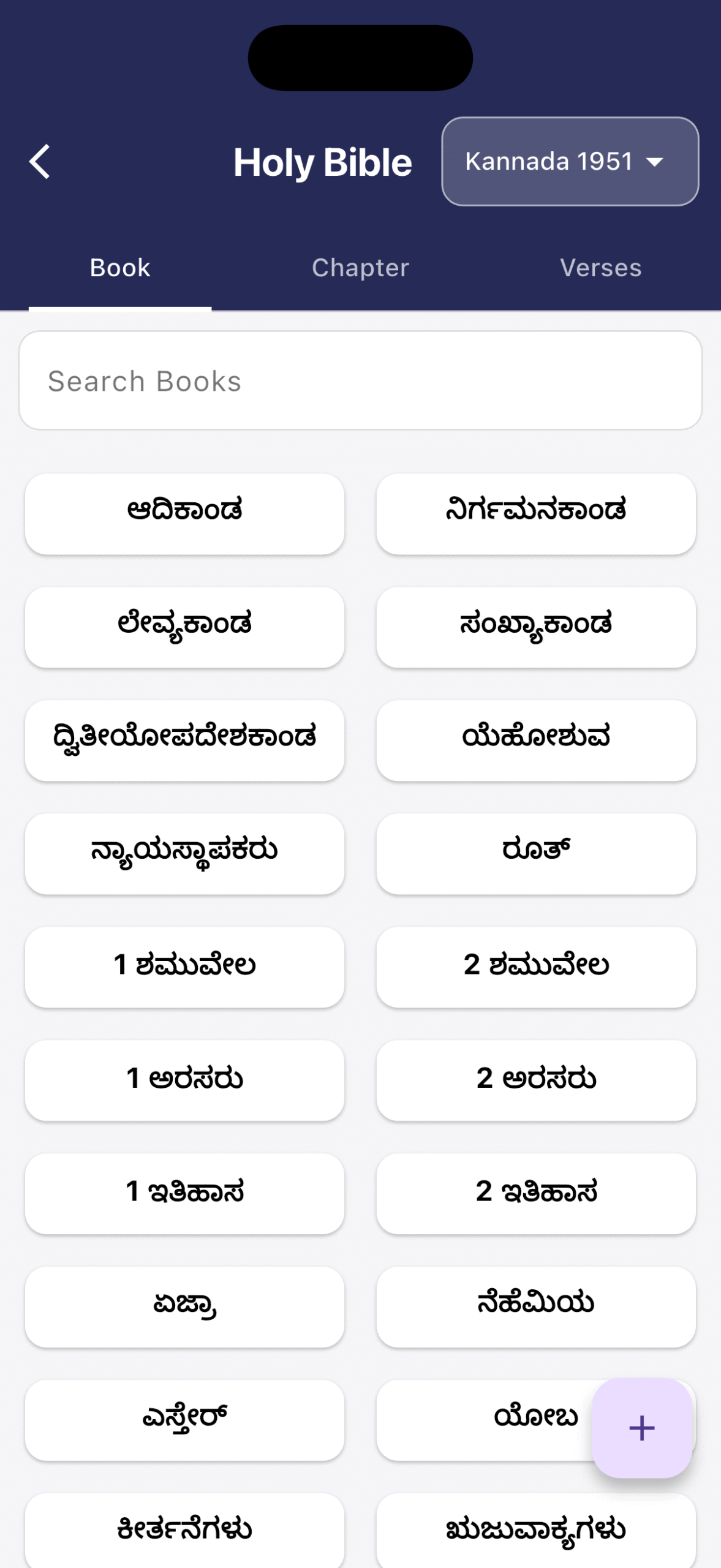Tap the floating plus button
Image resolution: width=721 pixels, height=1568 pixels.
641,1428
